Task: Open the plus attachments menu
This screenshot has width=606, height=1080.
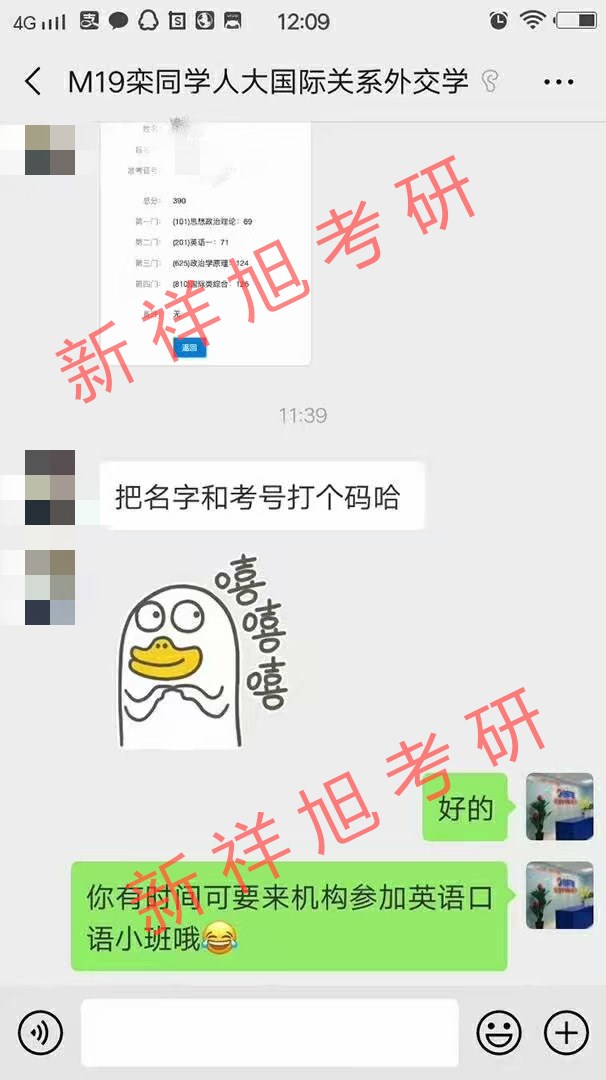Action: click(x=565, y=1031)
